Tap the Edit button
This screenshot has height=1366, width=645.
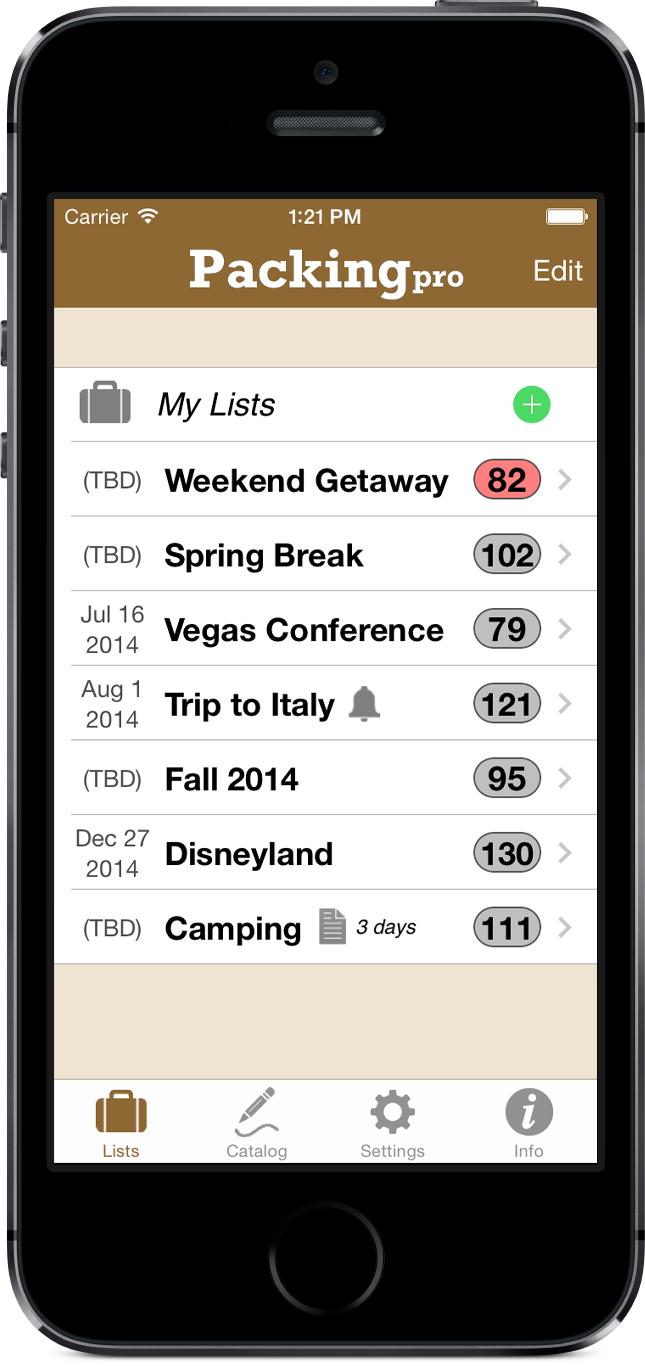557,271
